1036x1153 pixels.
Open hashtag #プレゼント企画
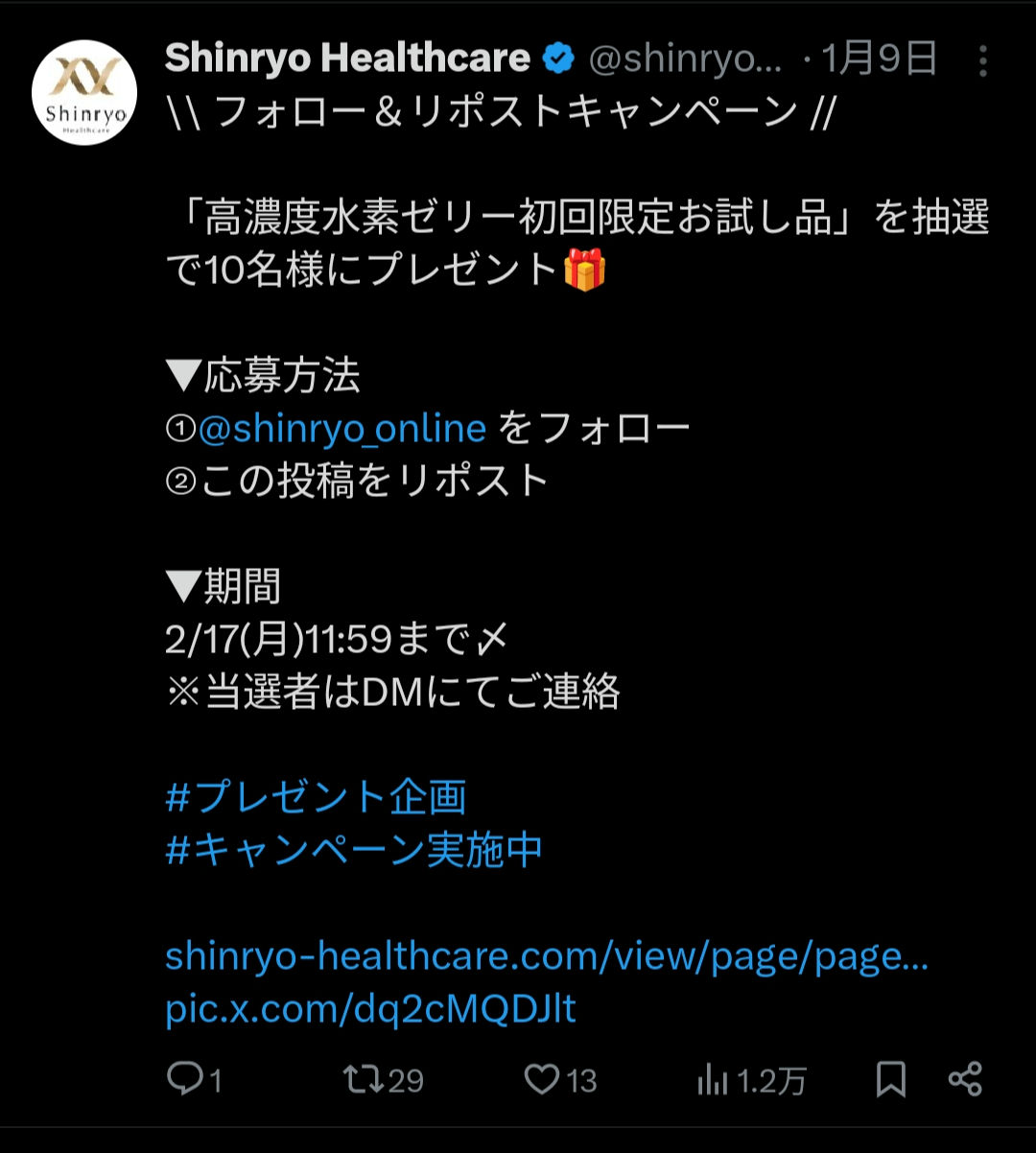[317, 797]
